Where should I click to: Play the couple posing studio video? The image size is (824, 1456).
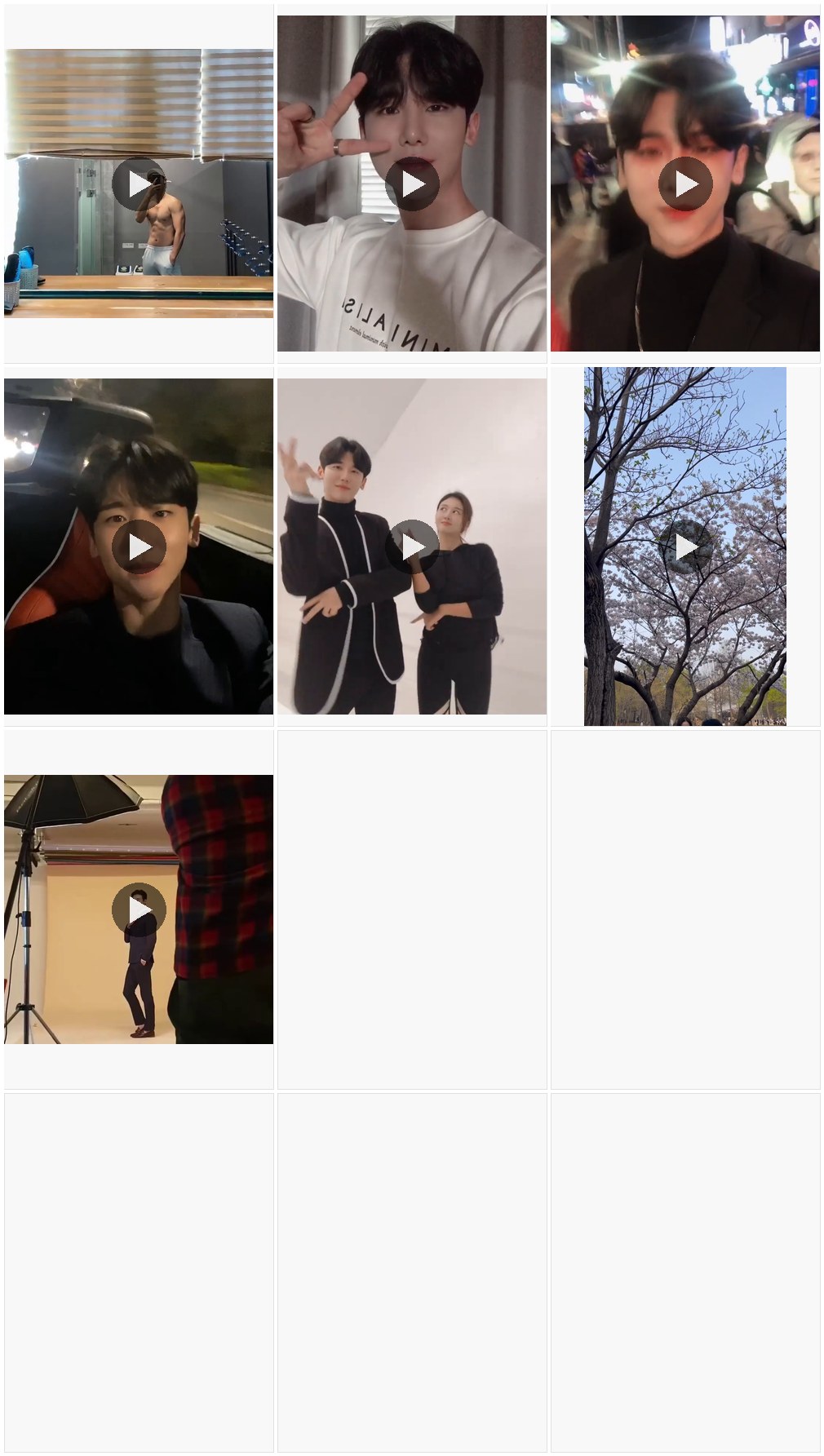(412, 547)
